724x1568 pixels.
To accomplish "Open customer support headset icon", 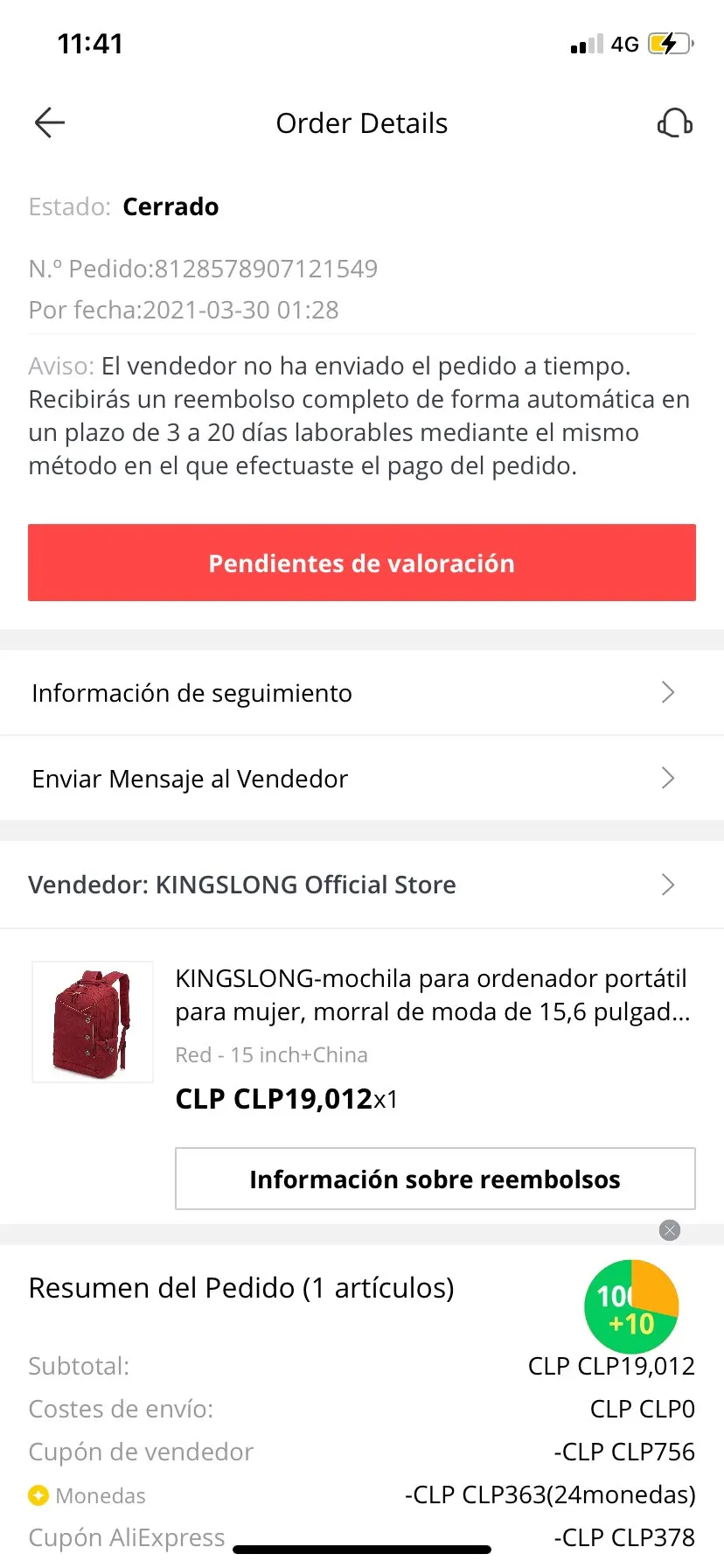I will point(674,123).
